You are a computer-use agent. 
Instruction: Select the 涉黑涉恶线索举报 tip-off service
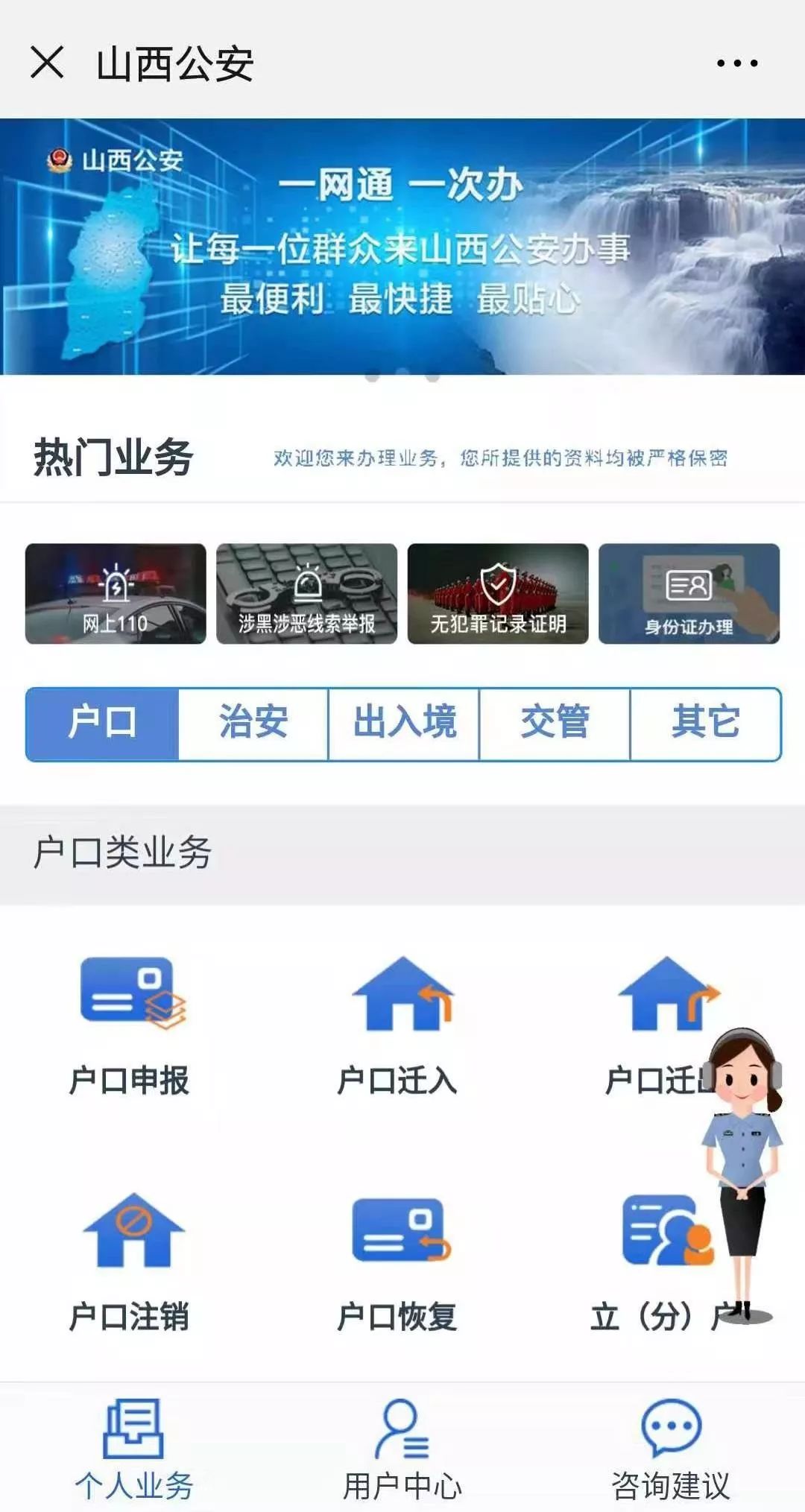point(305,592)
